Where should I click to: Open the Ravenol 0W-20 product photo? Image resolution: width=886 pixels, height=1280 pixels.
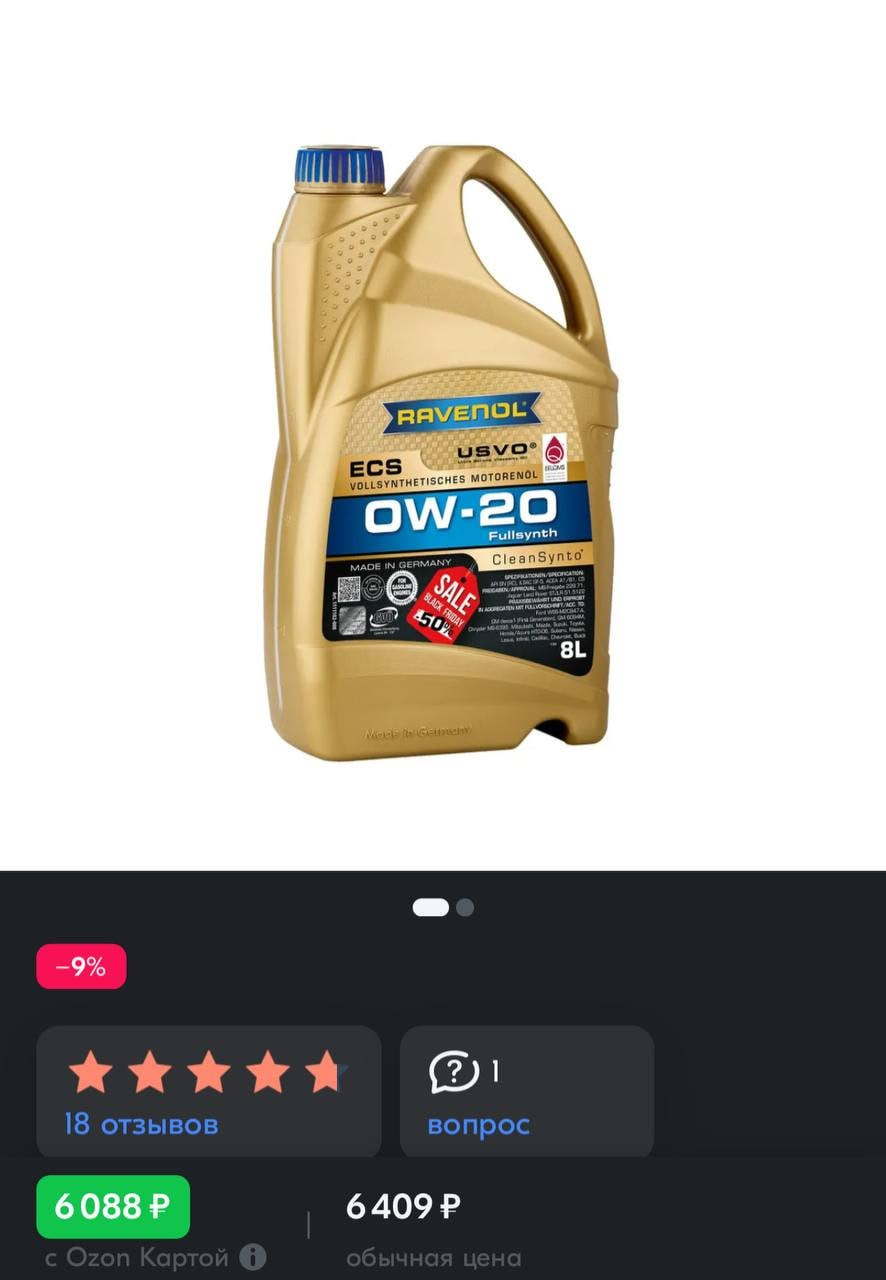pyautogui.click(x=443, y=450)
